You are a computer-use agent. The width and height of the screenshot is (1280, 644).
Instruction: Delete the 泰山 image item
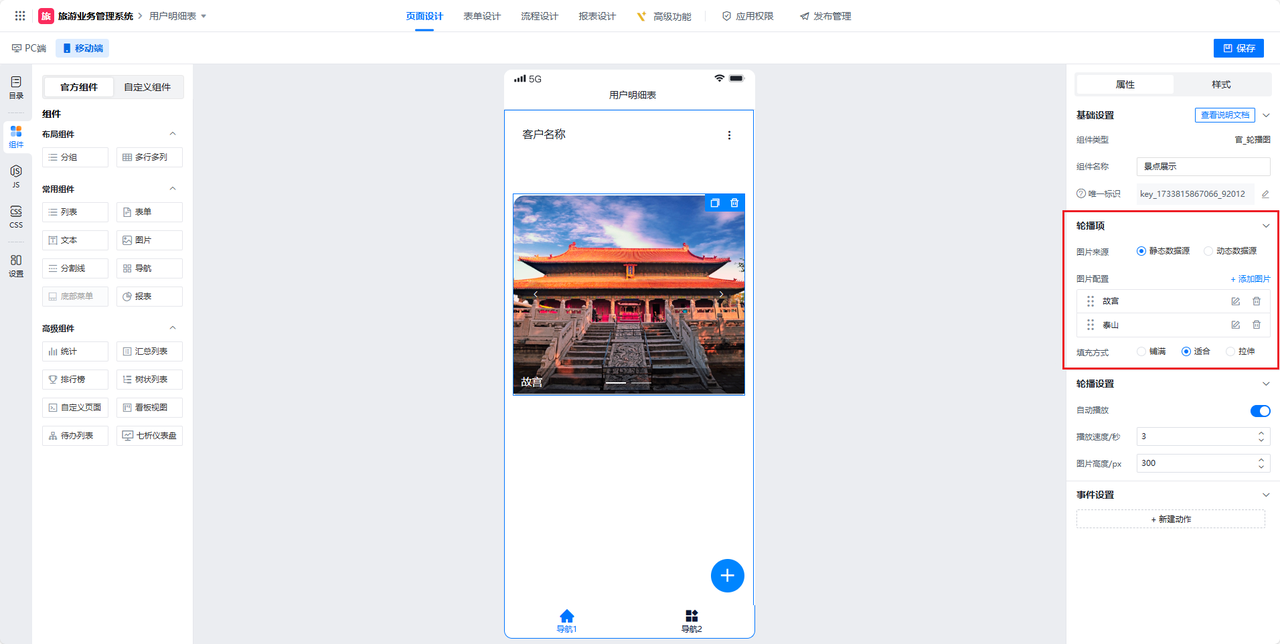(1257, 325)
